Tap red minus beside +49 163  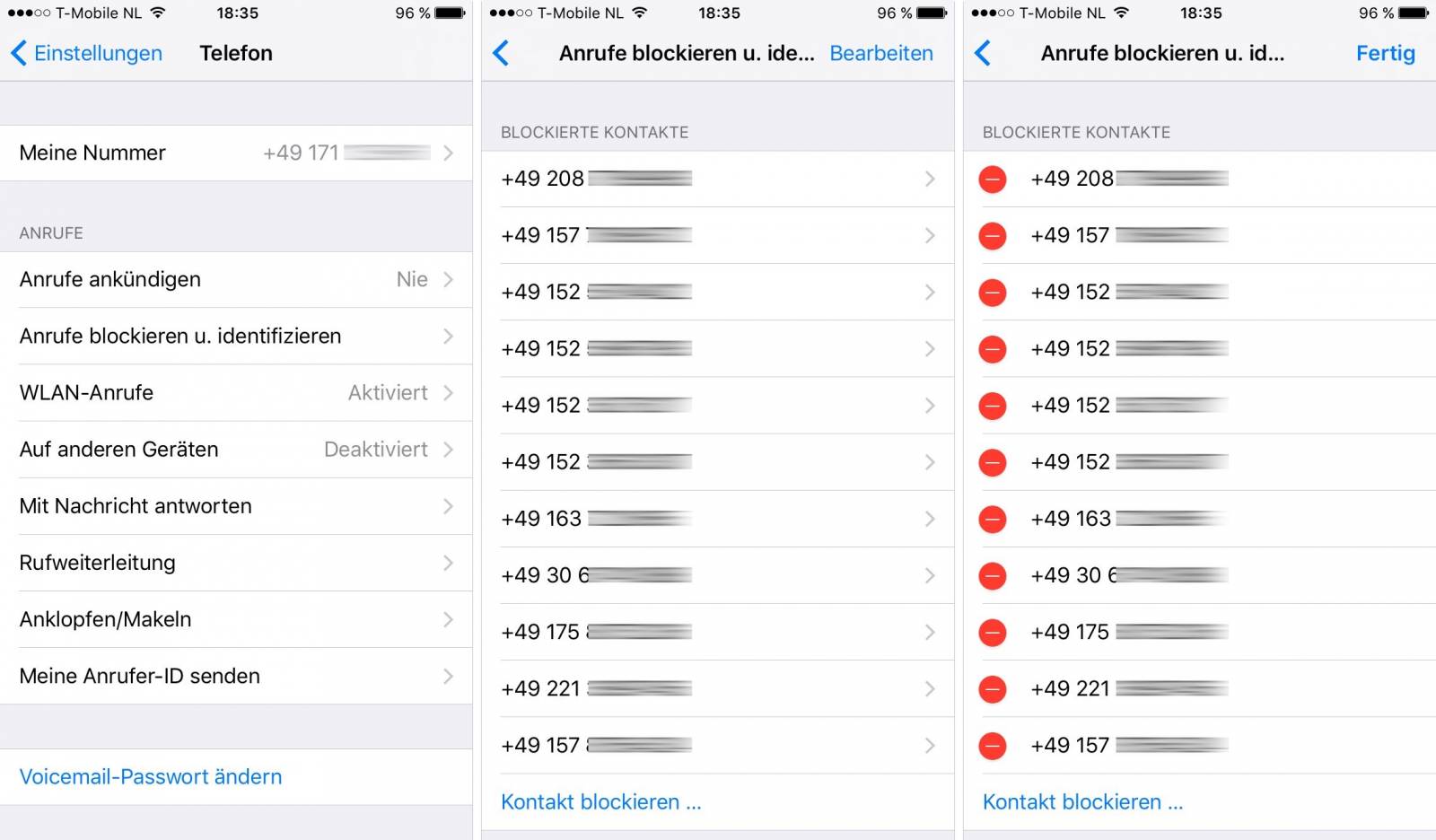tap(992, 519)
